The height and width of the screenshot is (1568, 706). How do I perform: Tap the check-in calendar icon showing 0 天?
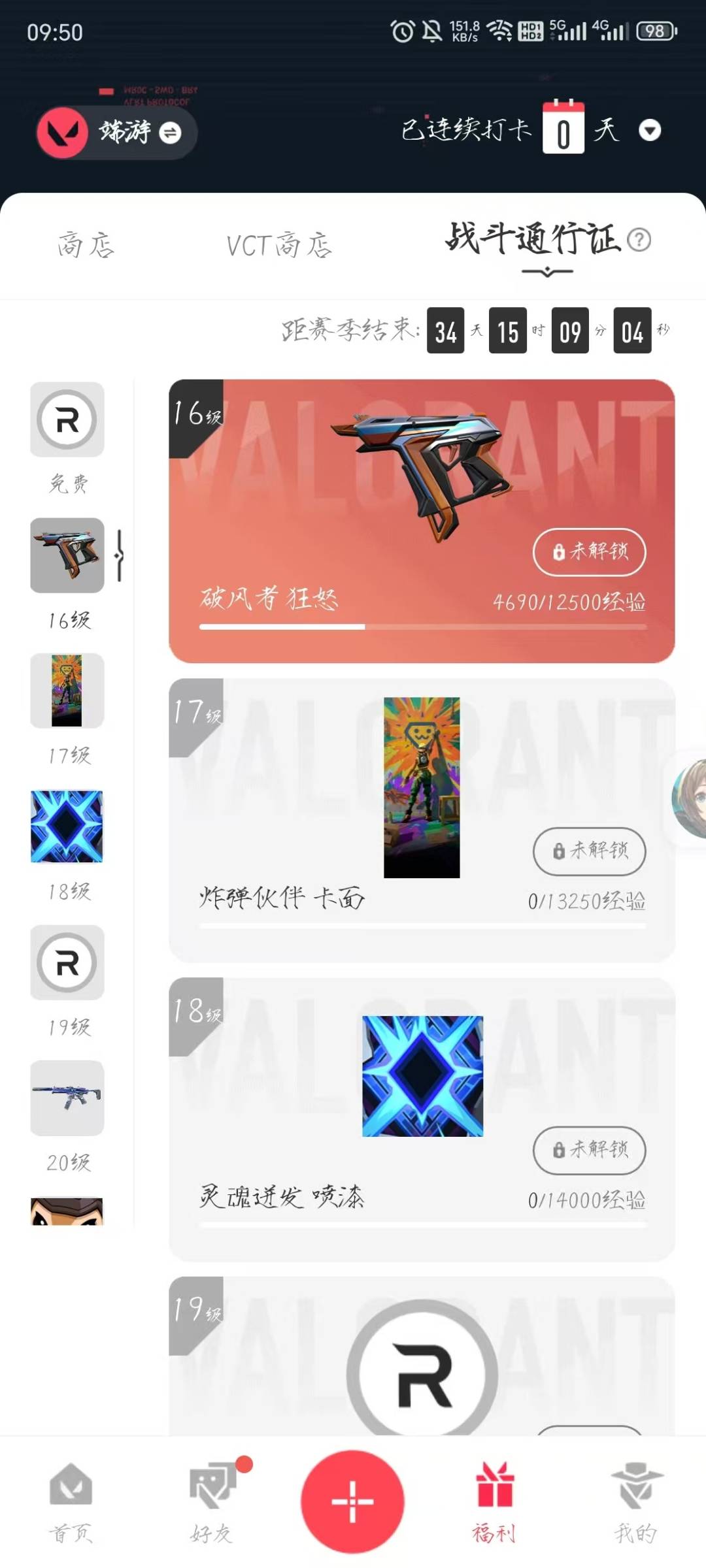[x=563, y=129]
